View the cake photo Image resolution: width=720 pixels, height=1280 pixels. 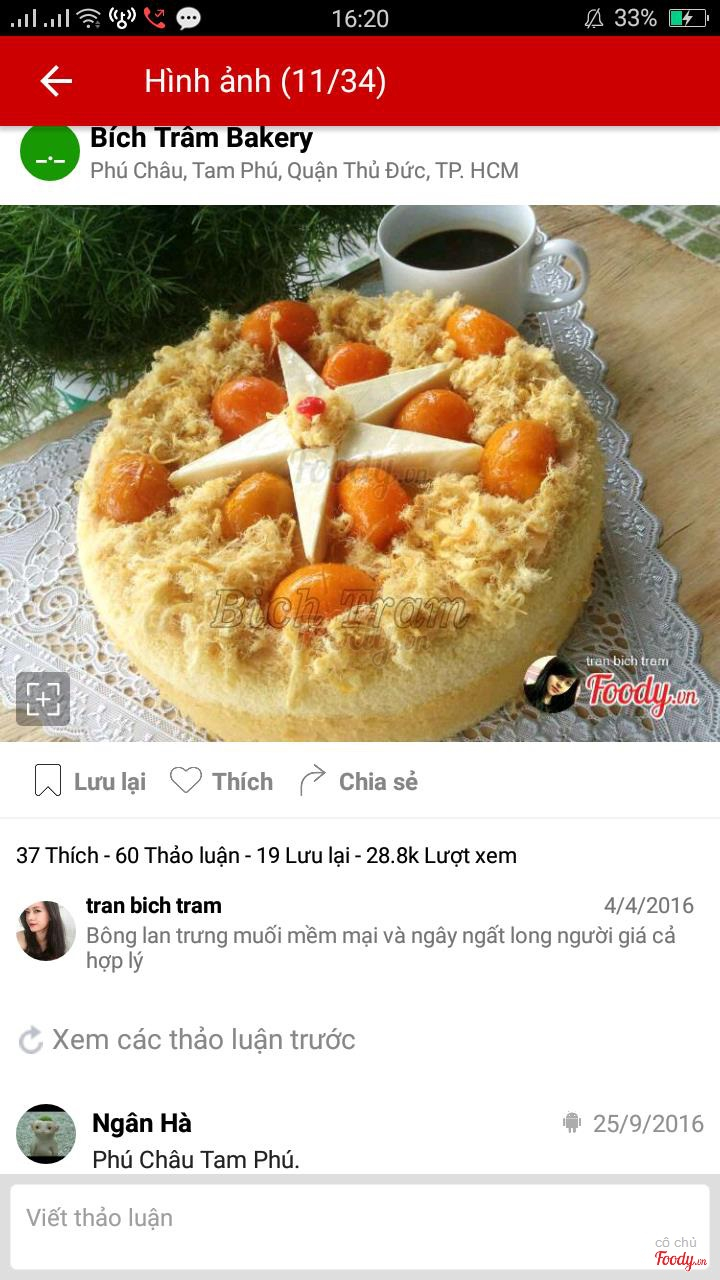point(360,470)
